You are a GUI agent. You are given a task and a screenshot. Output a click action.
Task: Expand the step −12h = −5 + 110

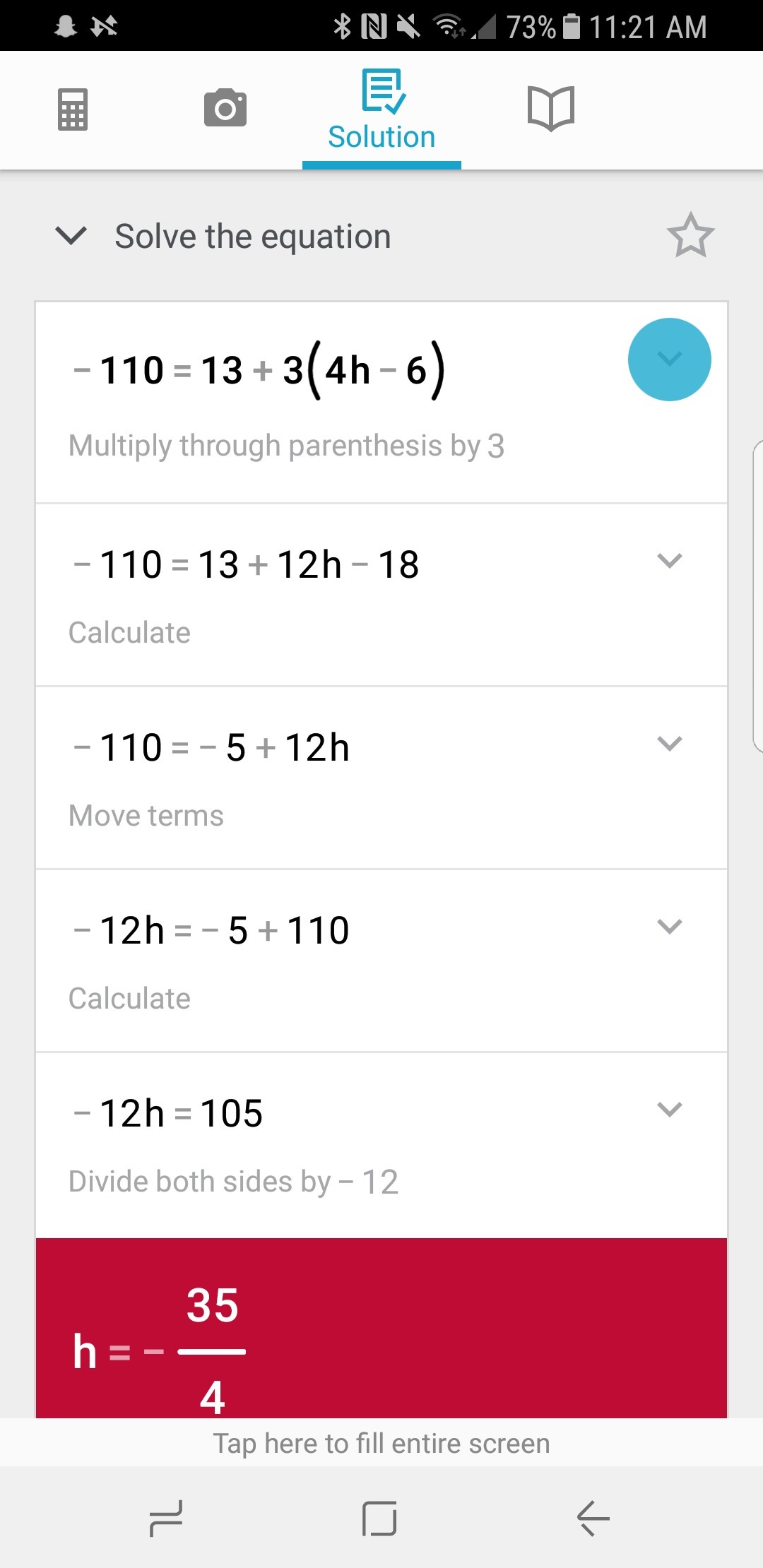tap(669, 927)
